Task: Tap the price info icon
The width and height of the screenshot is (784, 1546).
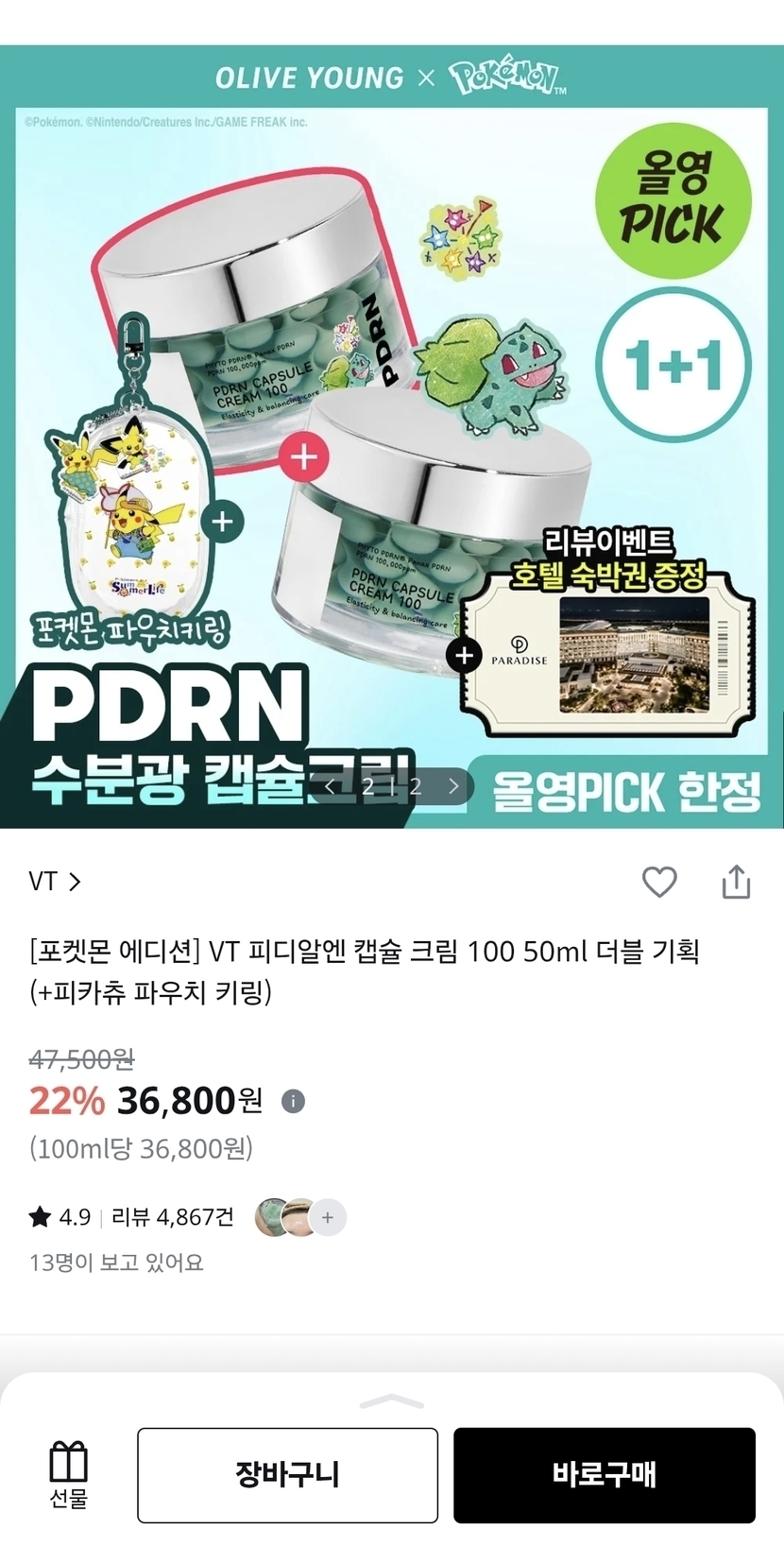Action: tap(294, 1101)
